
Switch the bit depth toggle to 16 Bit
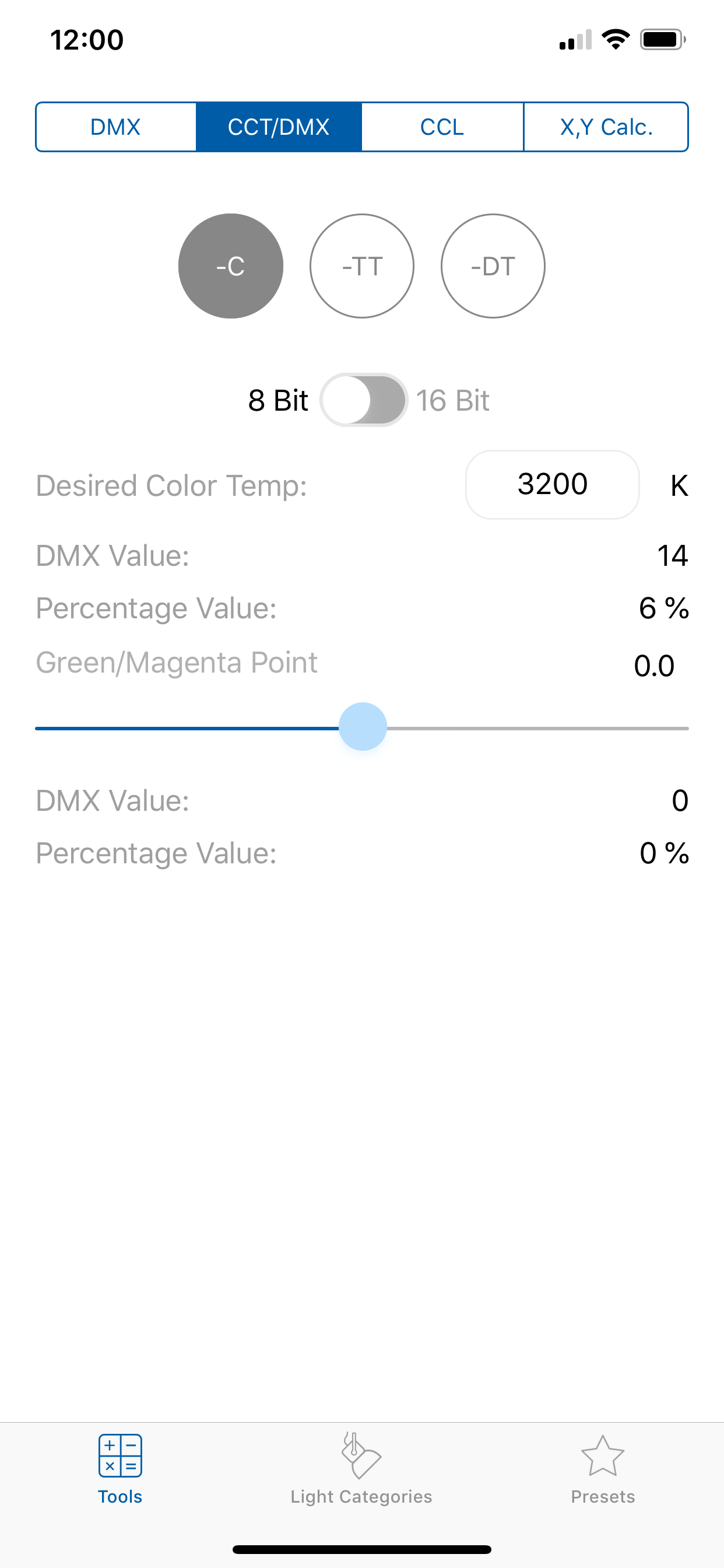point(363,400)
